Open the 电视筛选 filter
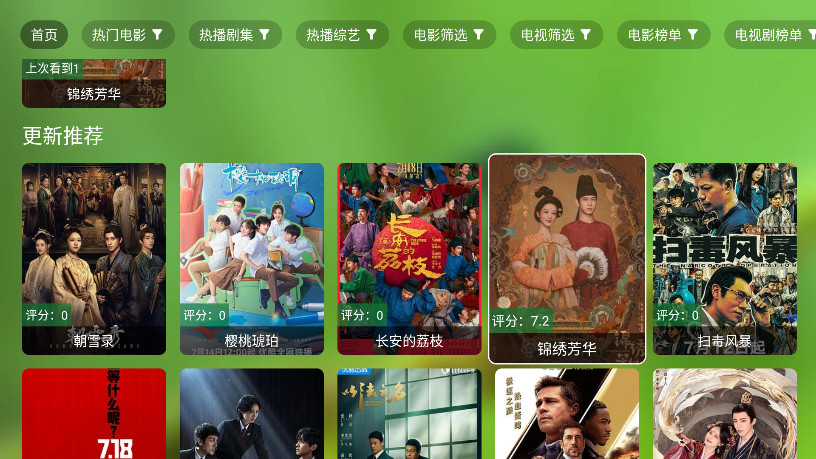 coord(556,35)
